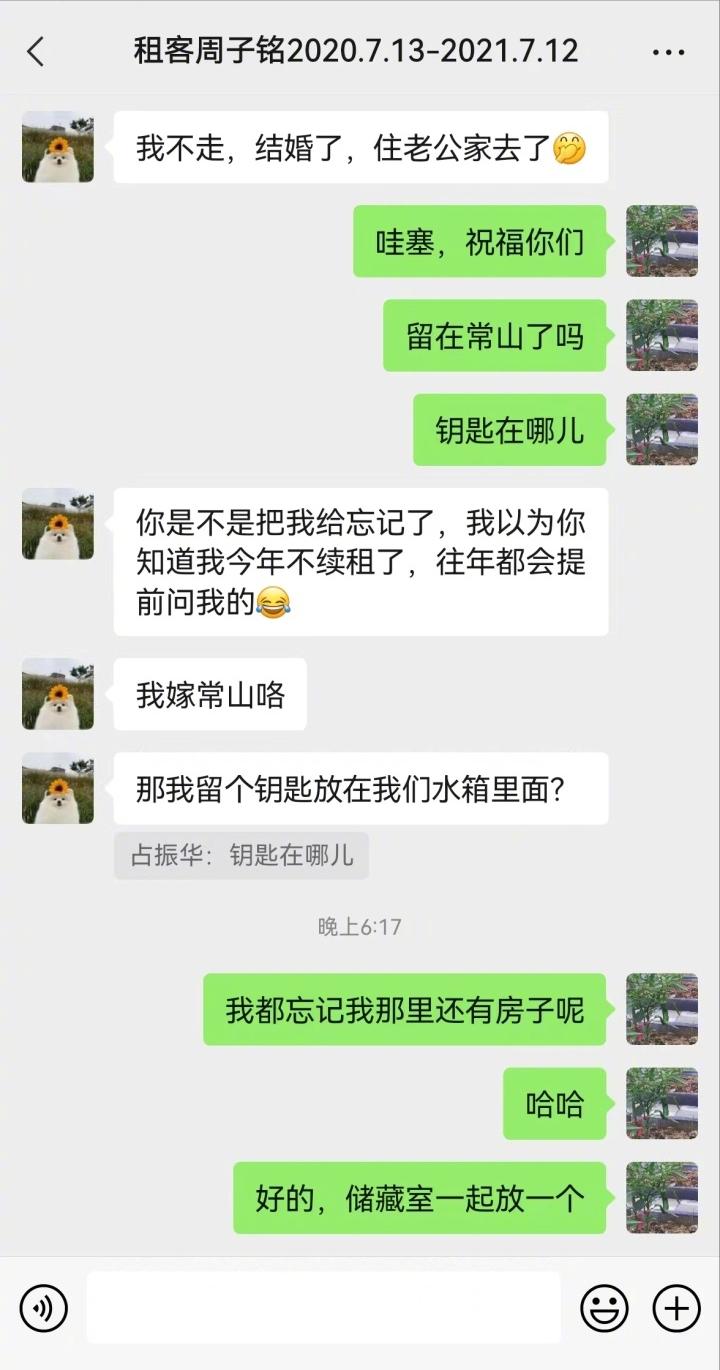Tap the 晚上6:17 timestamp
The width and height of the screenshot is (720, 1370).
(360, 927)
